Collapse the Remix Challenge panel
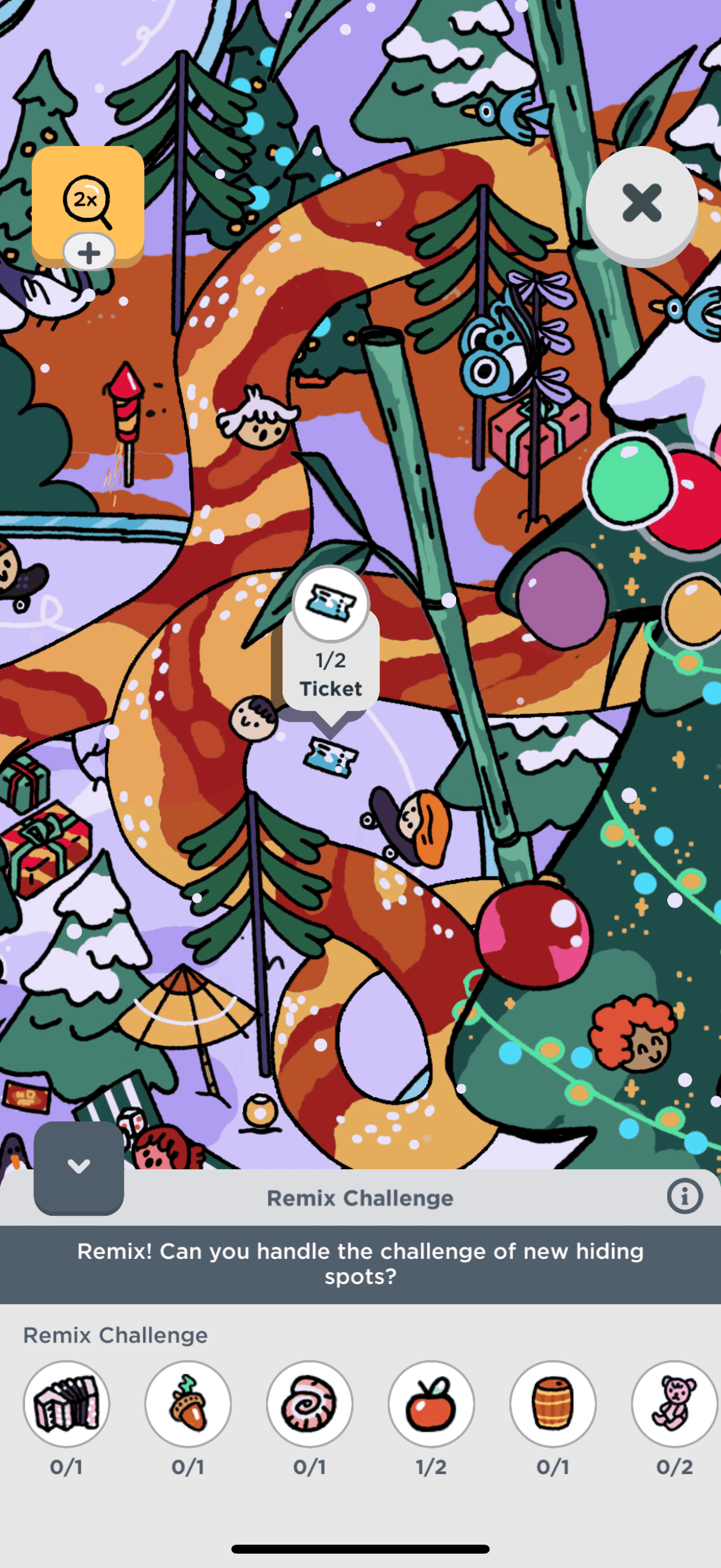Viewport: 721px width, 1568px height. 78,1167
